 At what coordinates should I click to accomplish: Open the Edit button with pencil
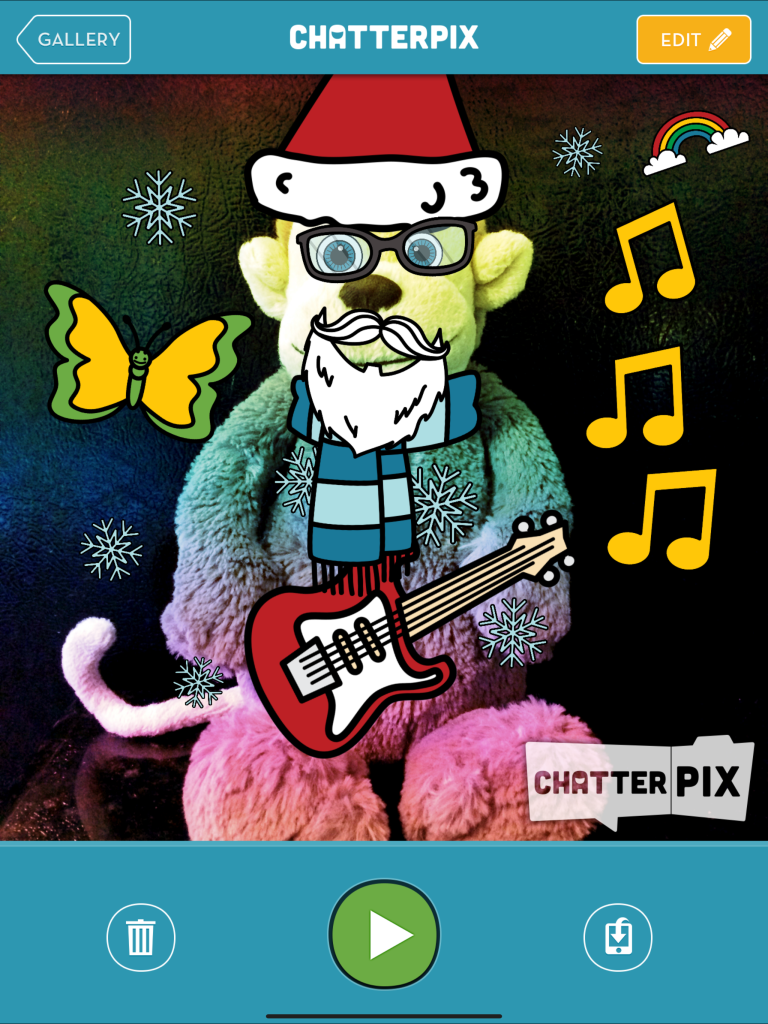point(693,40)
